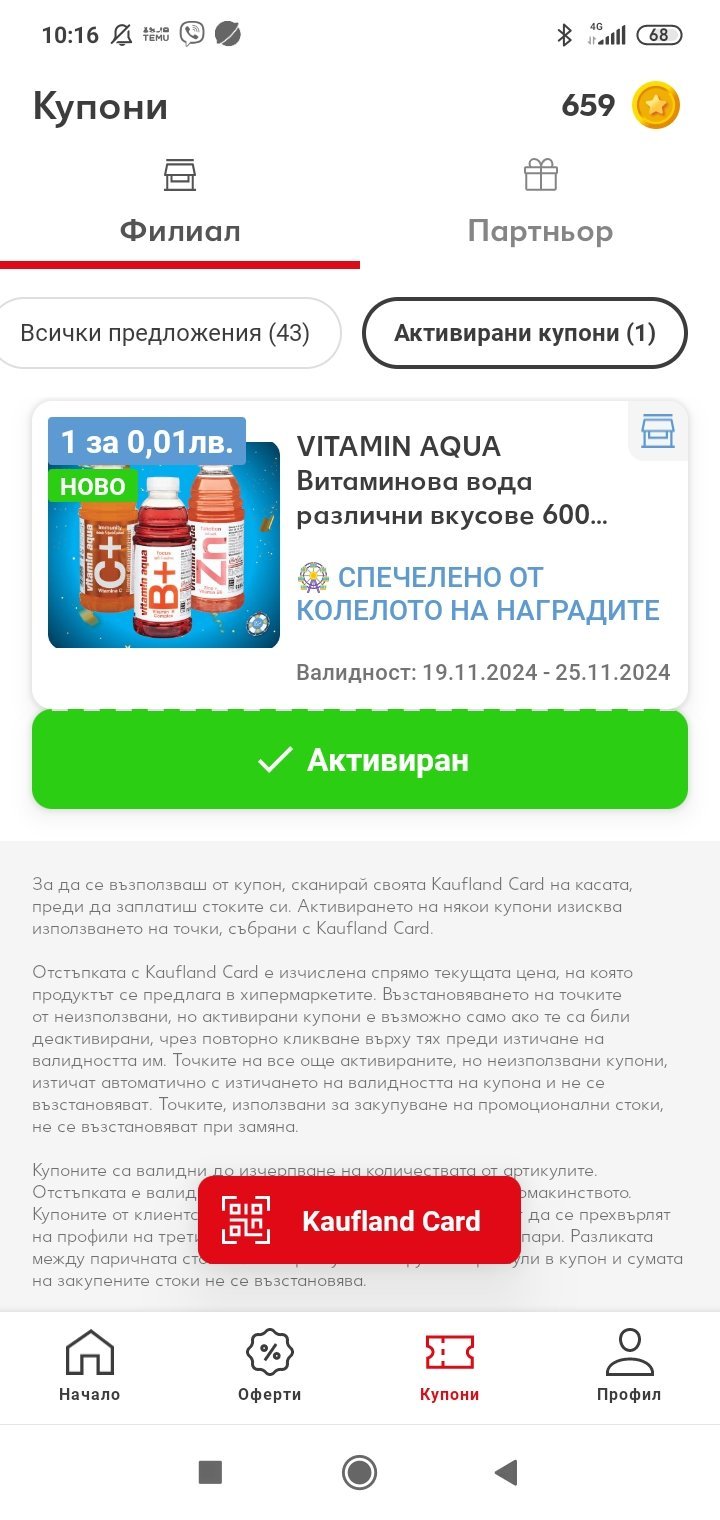Image resolution: width=720 pixels, height=1520 pixels.
Task: Select the Купони bottom tab
Action: point(449,1366)
